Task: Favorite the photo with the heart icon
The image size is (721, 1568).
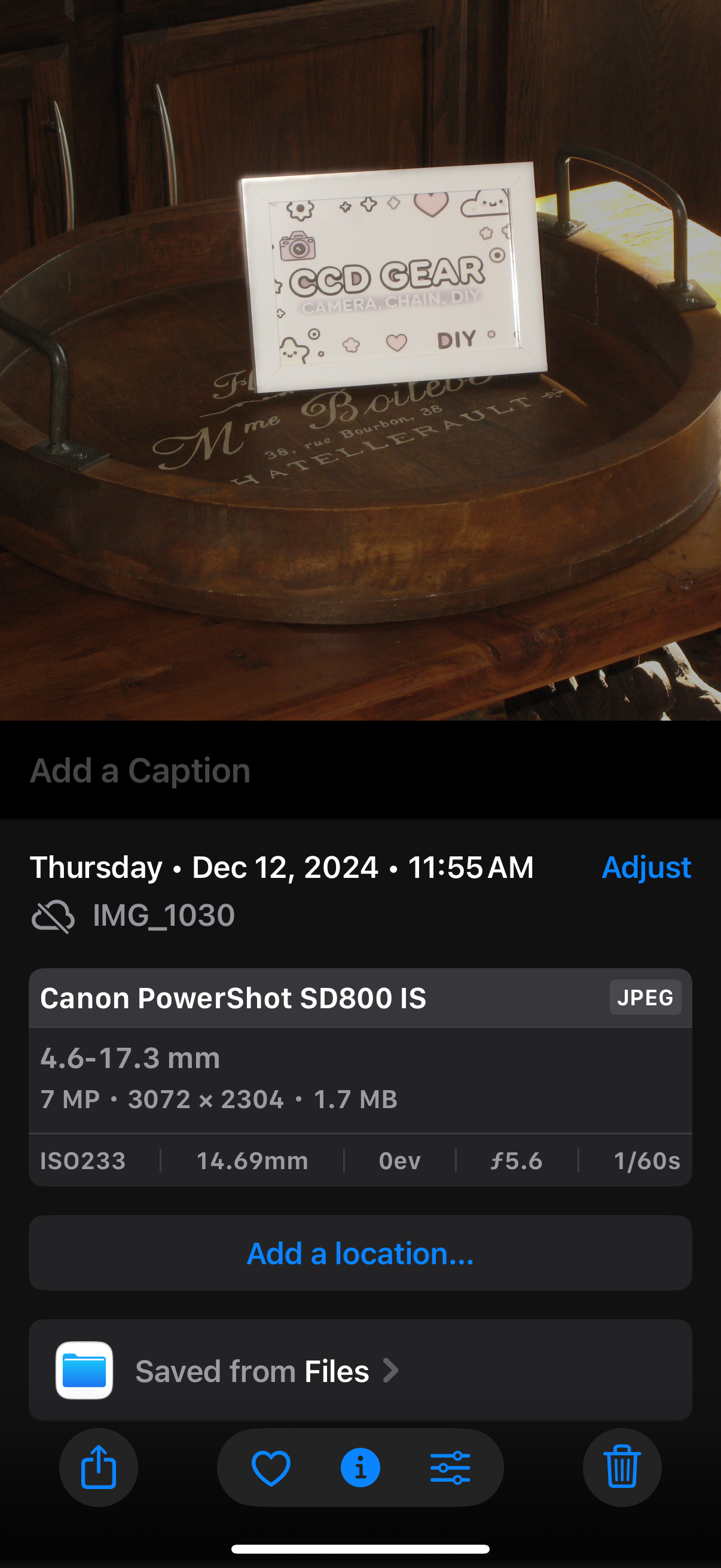Action: coord(271,1468)
